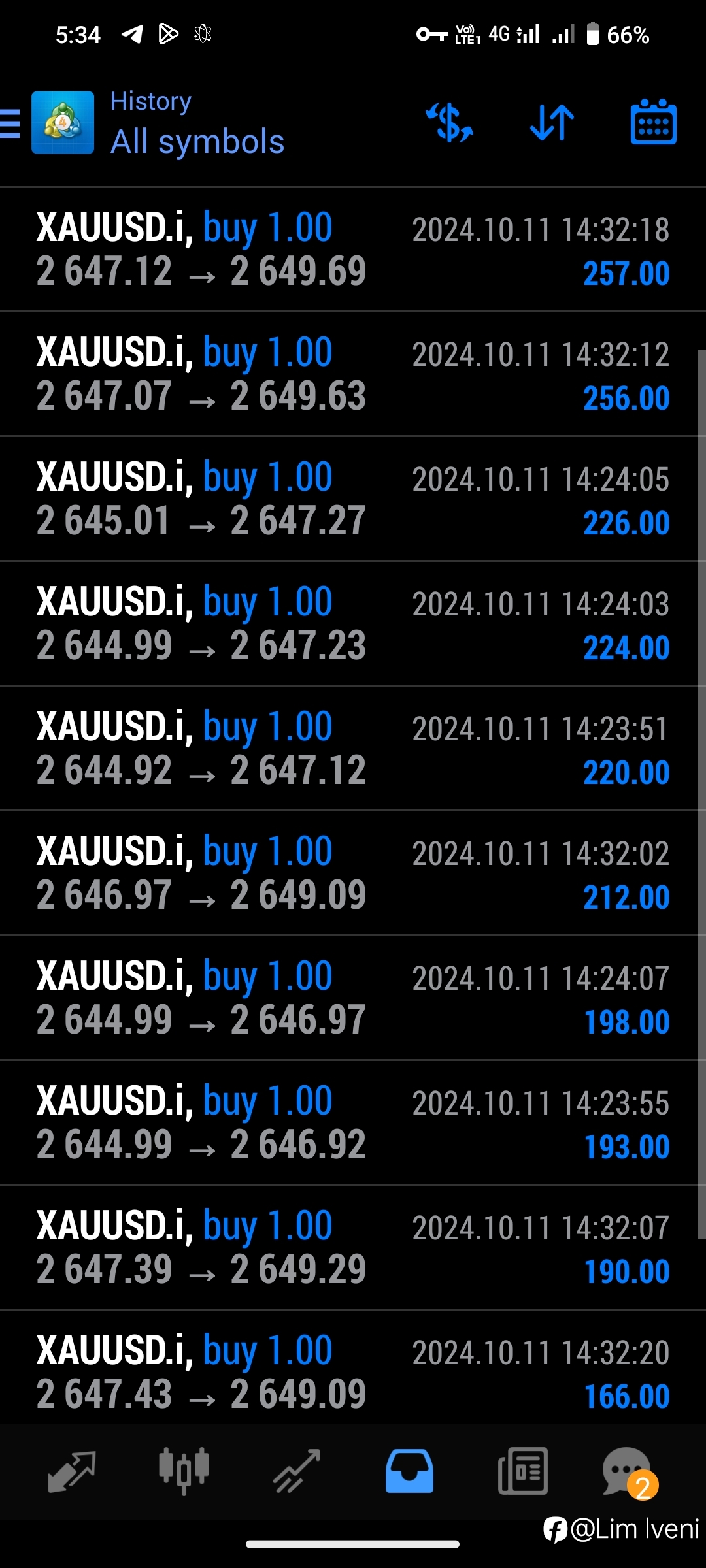The height and width of the screenshot is (1568, 706).
Task: Tap the symbol filter dollar icon
Action: click(450, 123)
